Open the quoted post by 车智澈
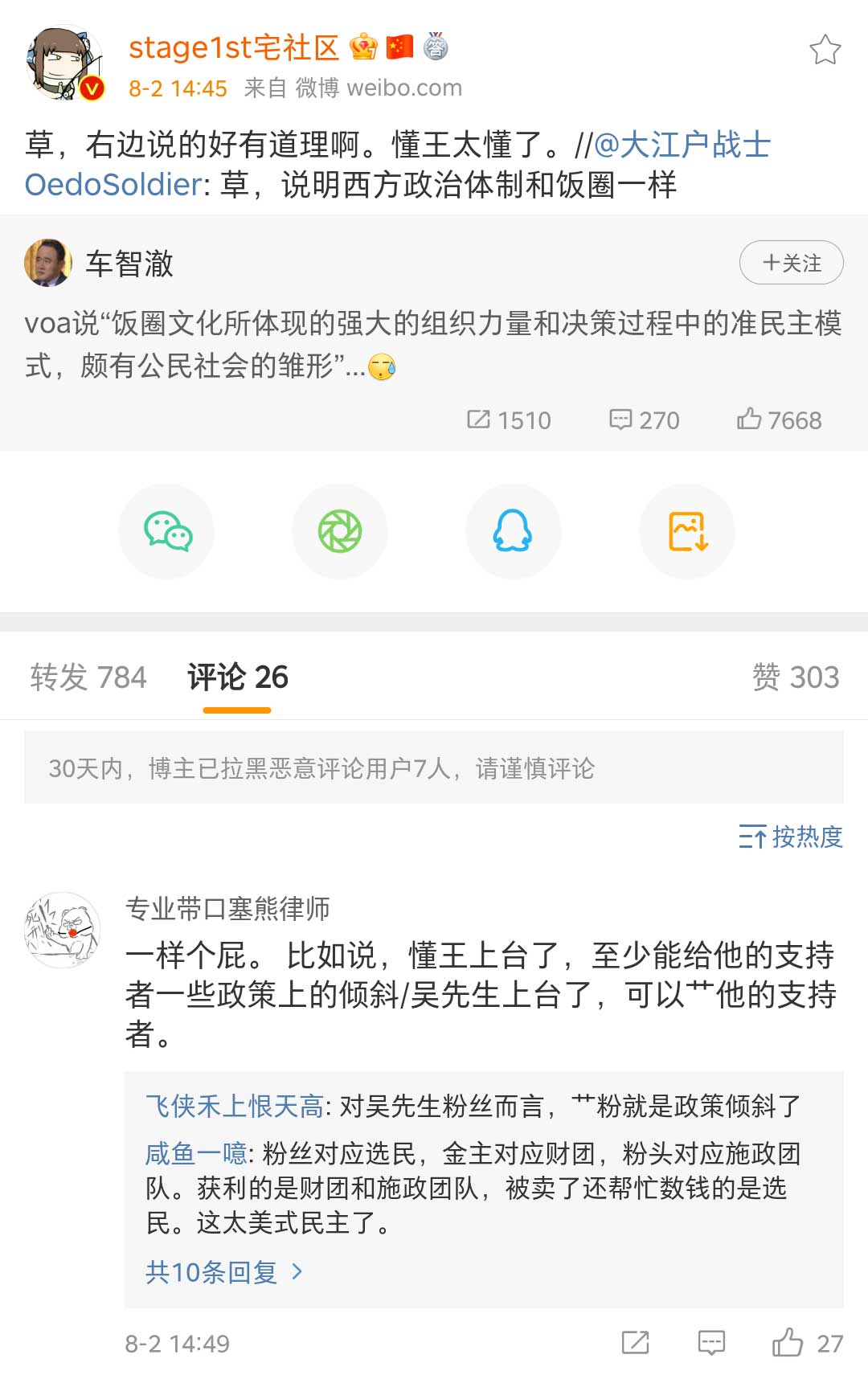The image size is (868, 1375). click(x=434, y=344)
